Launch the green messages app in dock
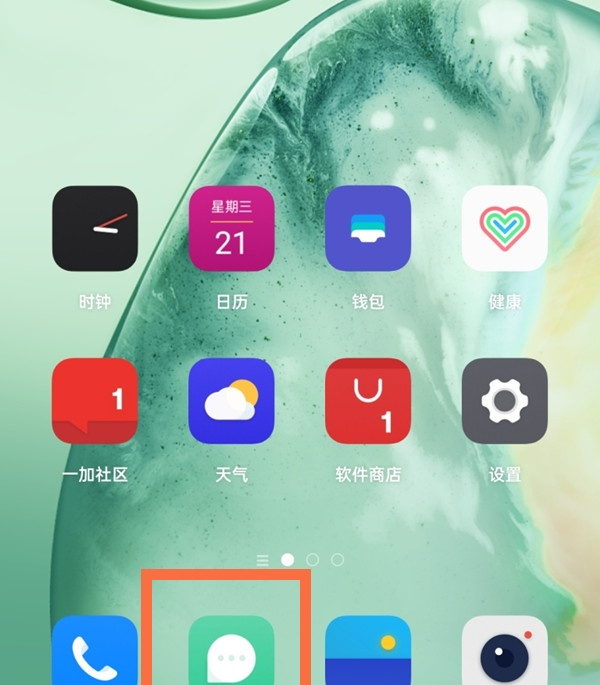The width and height of the screenshot is (600, 685). point(231,652)
